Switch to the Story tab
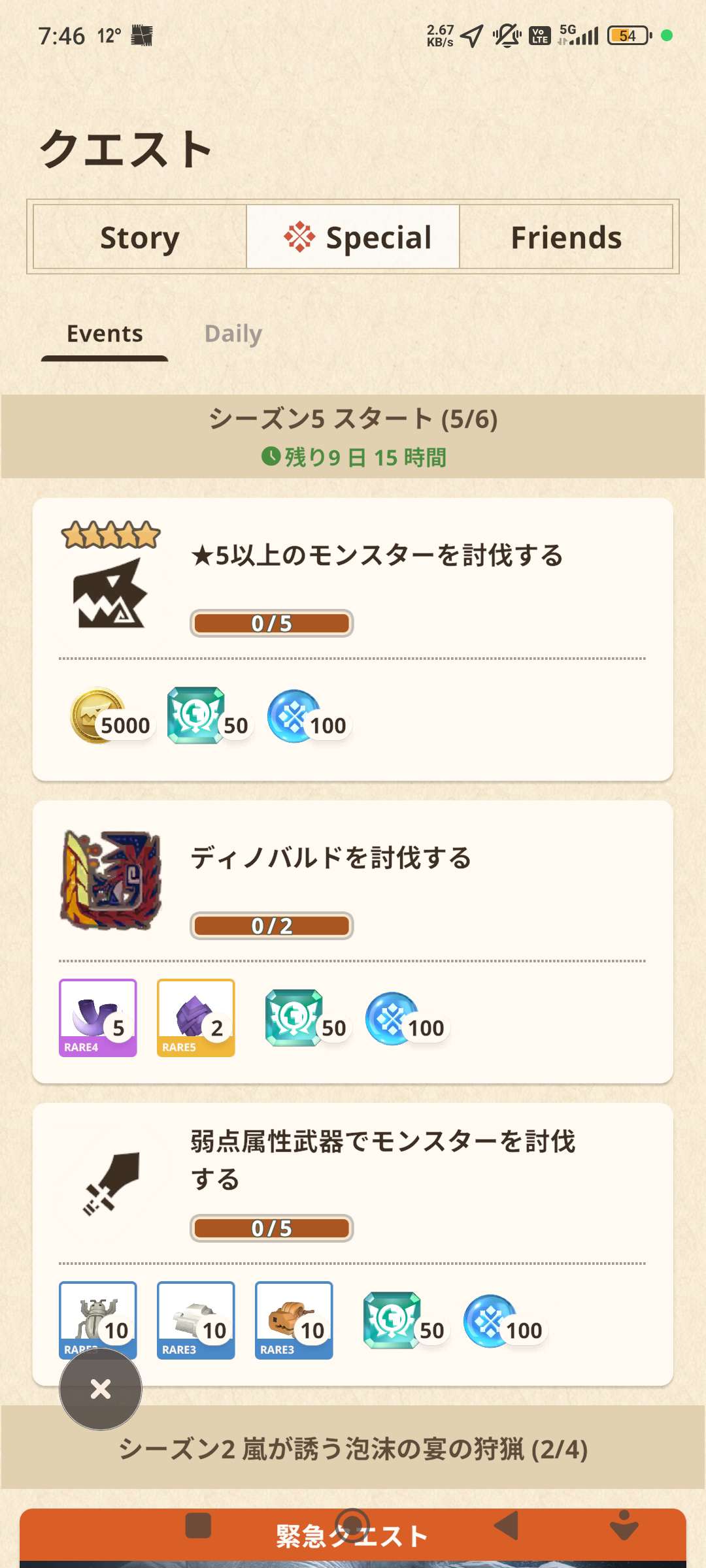The image size is (706, 1568). coord(140,237)
